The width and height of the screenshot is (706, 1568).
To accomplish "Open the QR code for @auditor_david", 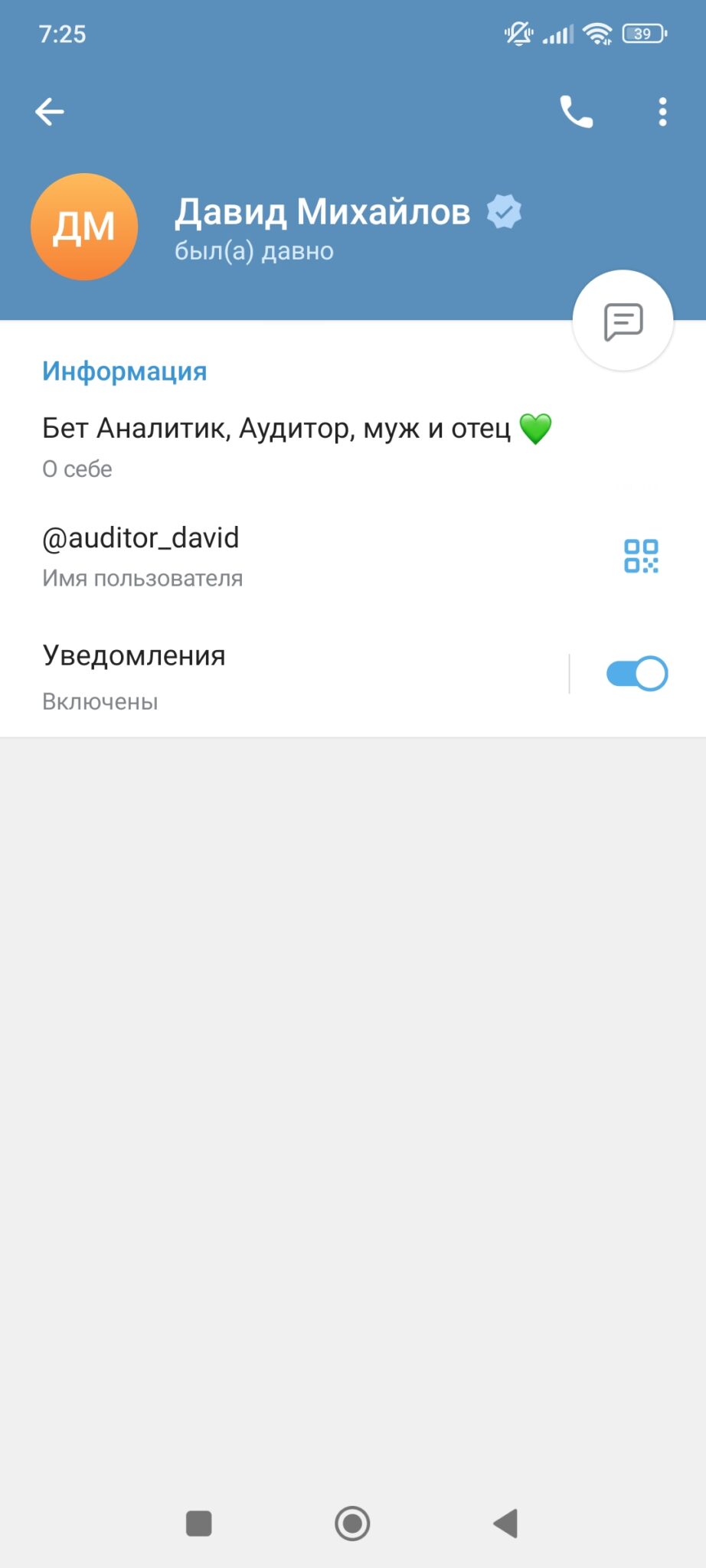I will (x=641, y=556).
